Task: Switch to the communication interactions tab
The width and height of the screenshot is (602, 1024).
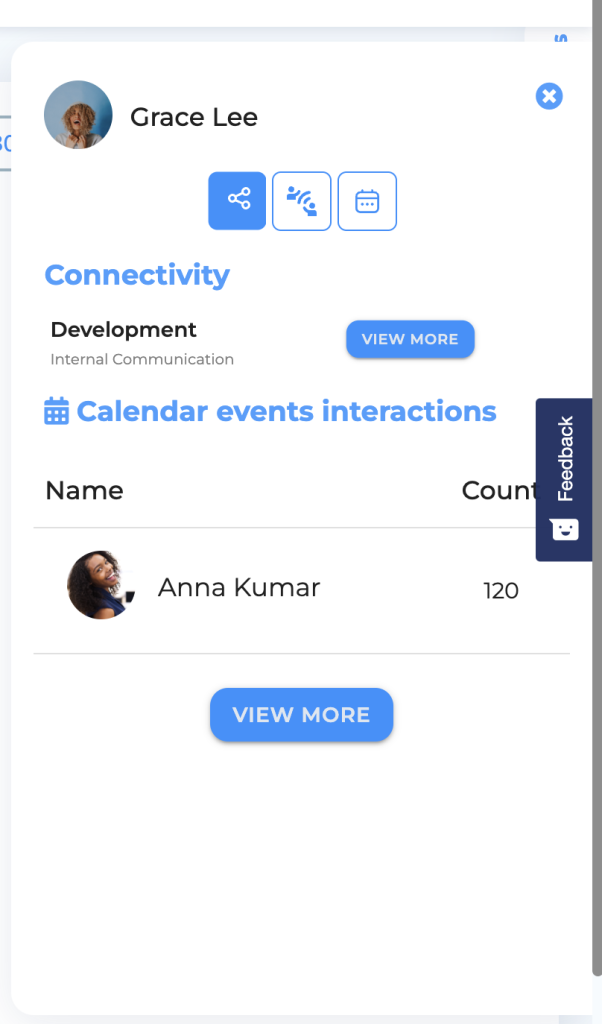Action: point(302,200)
